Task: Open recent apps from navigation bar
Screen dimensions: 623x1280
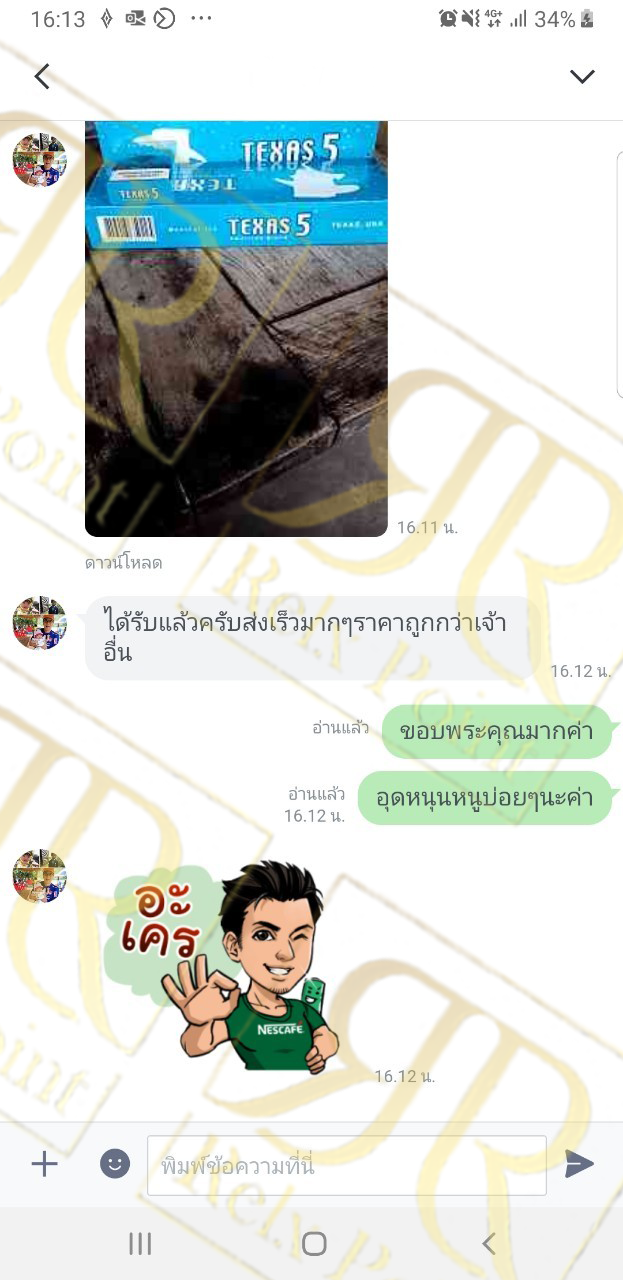Action: tap(140, 1243)
